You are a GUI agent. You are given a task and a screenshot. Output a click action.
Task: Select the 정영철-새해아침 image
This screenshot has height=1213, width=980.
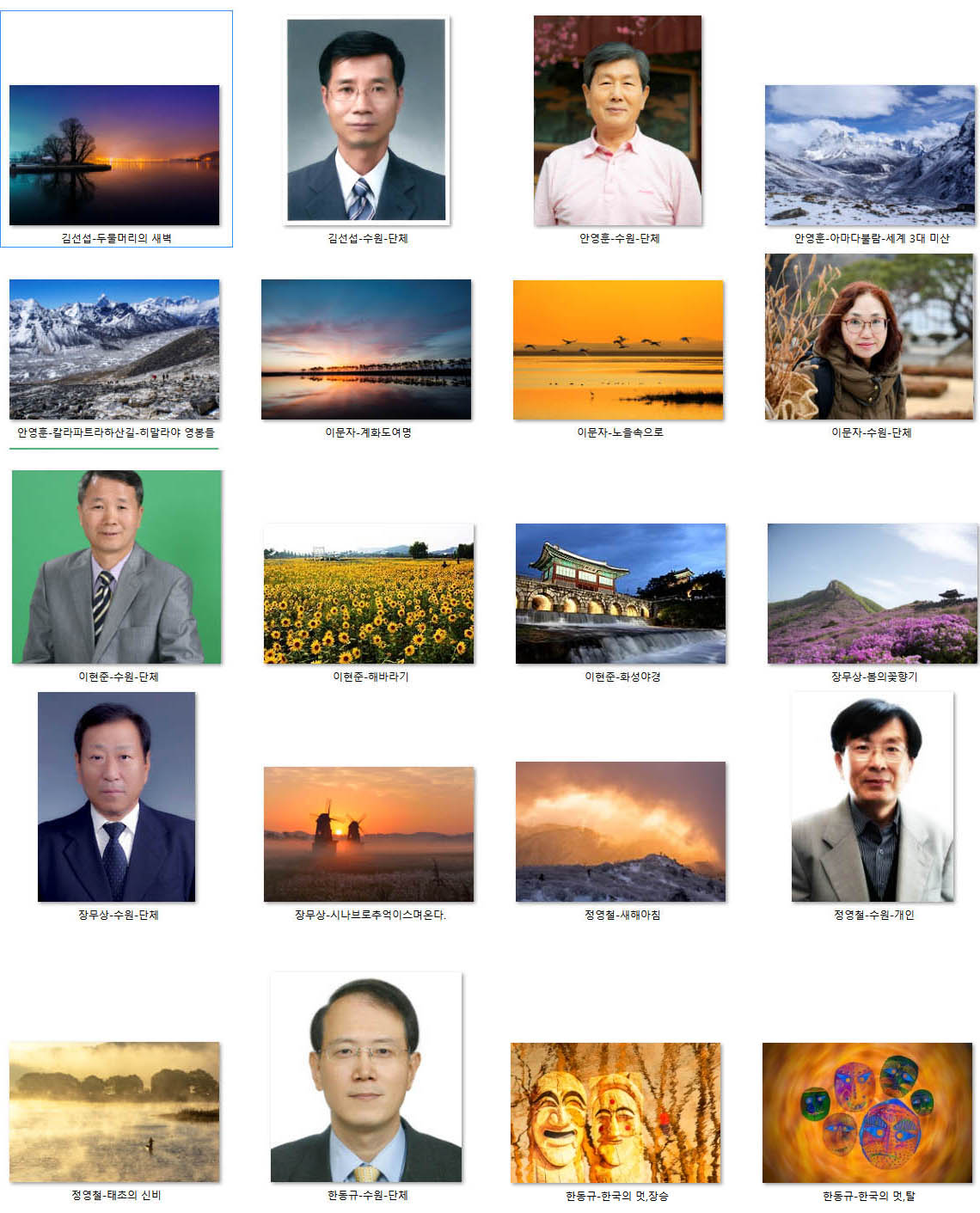pos(621,831)
